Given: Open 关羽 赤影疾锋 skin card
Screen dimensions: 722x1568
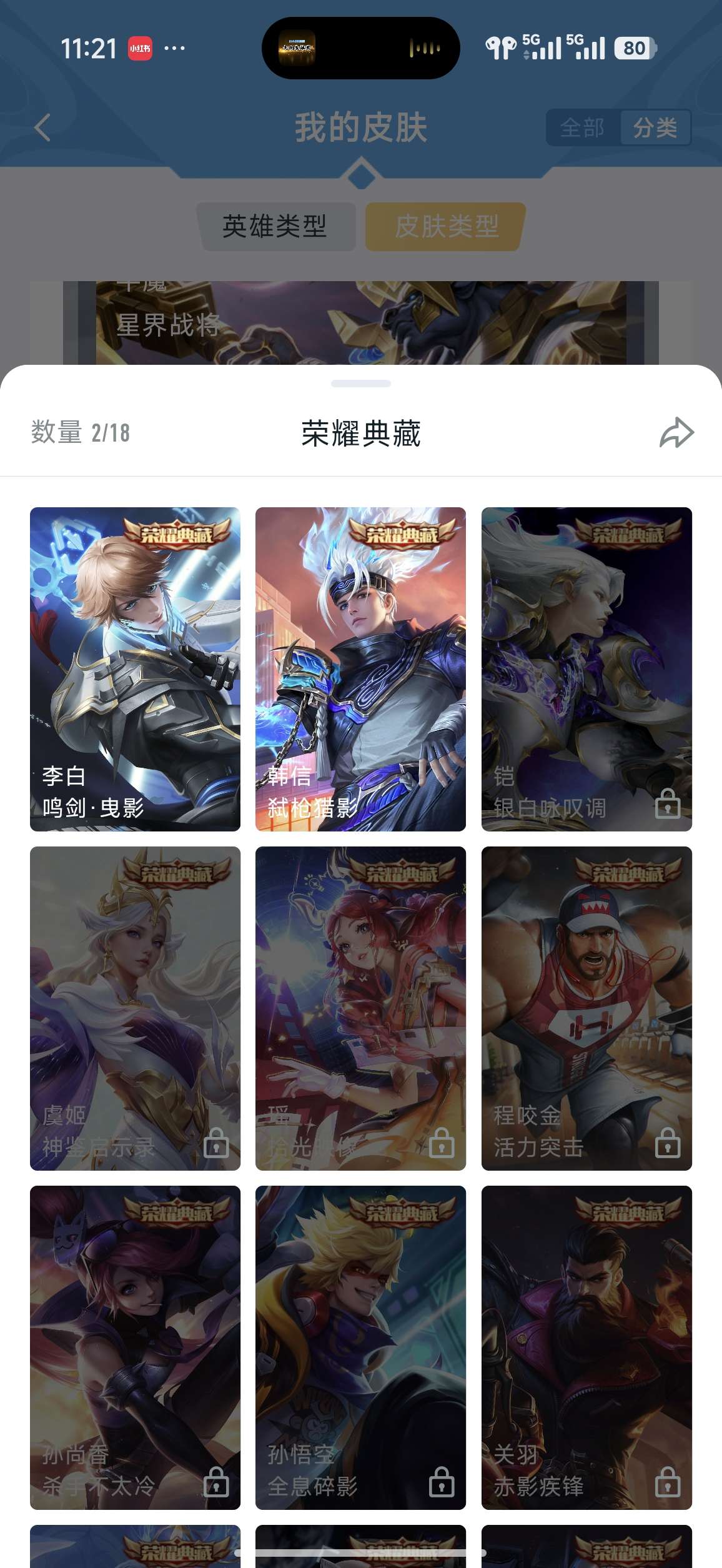Looking at the screenshot, I should click(586, 1347).
